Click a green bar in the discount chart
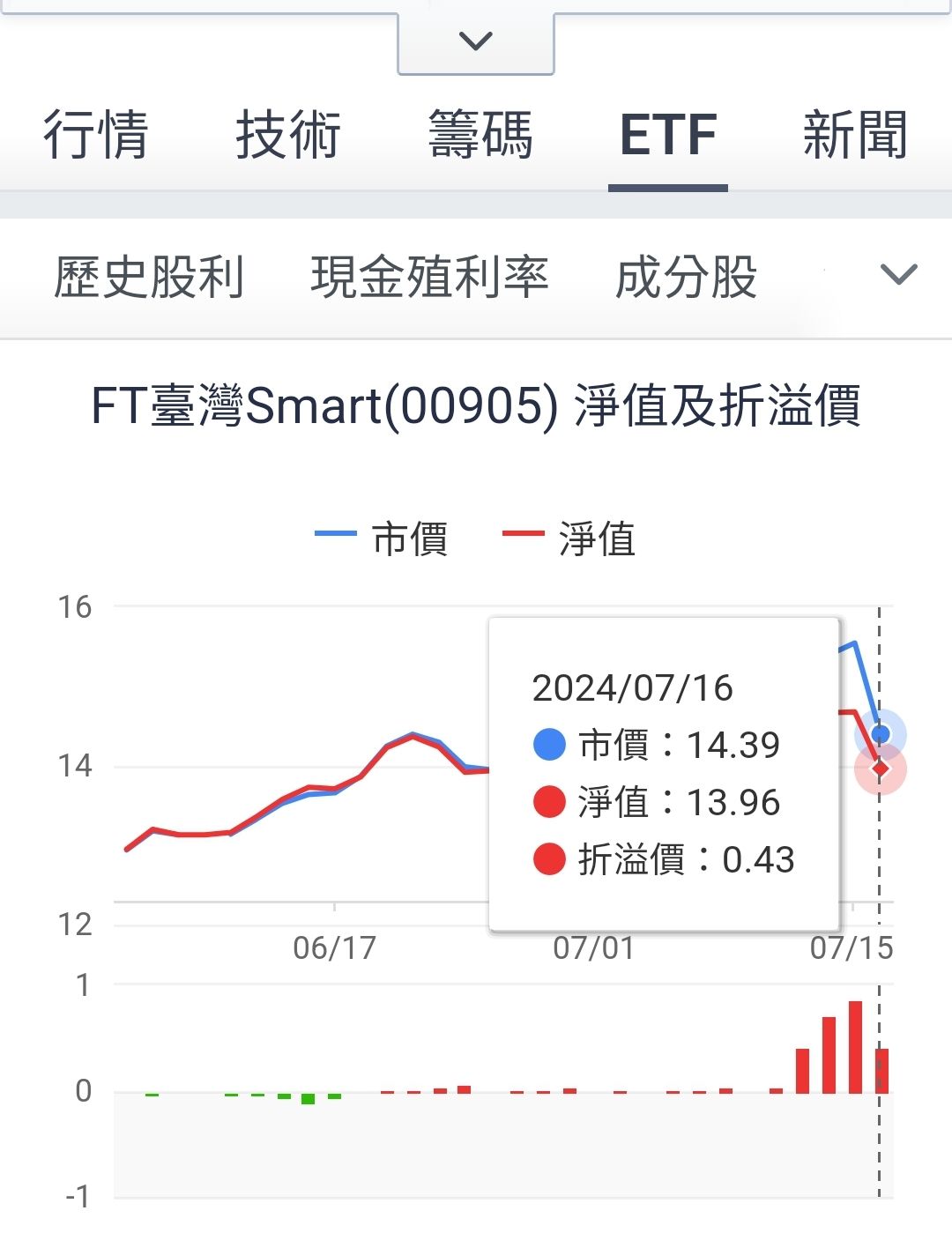The image size is (952, 1233). (308, 1097)
